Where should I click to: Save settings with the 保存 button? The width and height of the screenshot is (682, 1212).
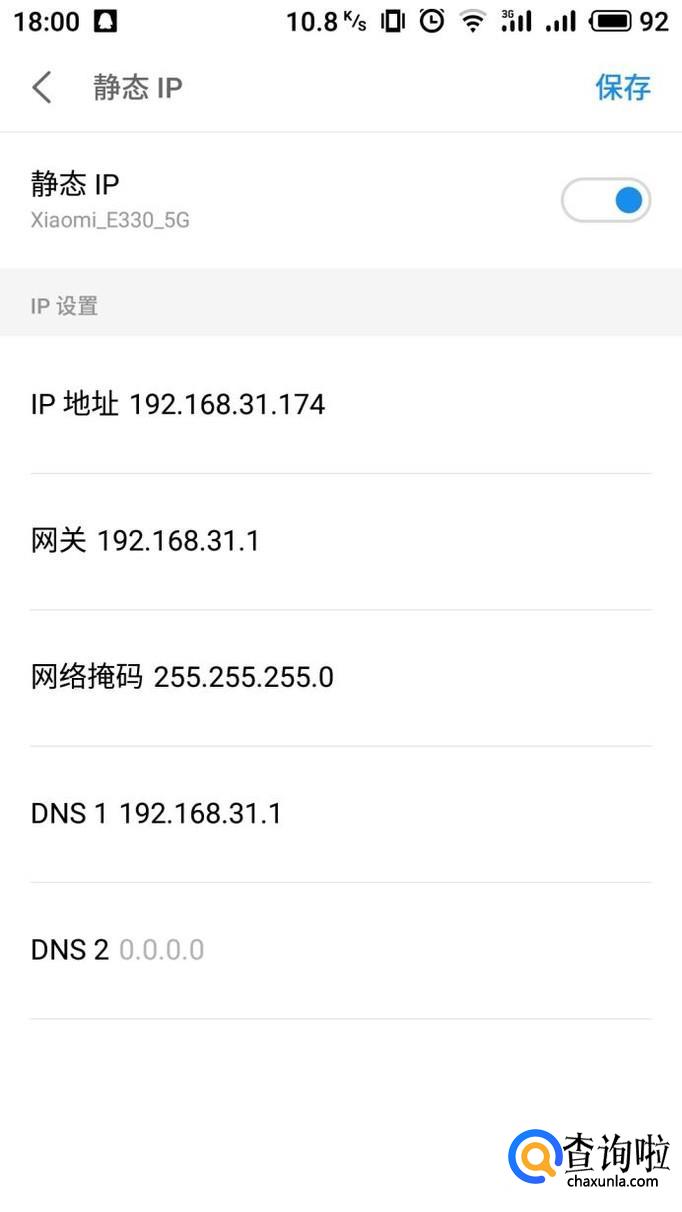[622, 88]
